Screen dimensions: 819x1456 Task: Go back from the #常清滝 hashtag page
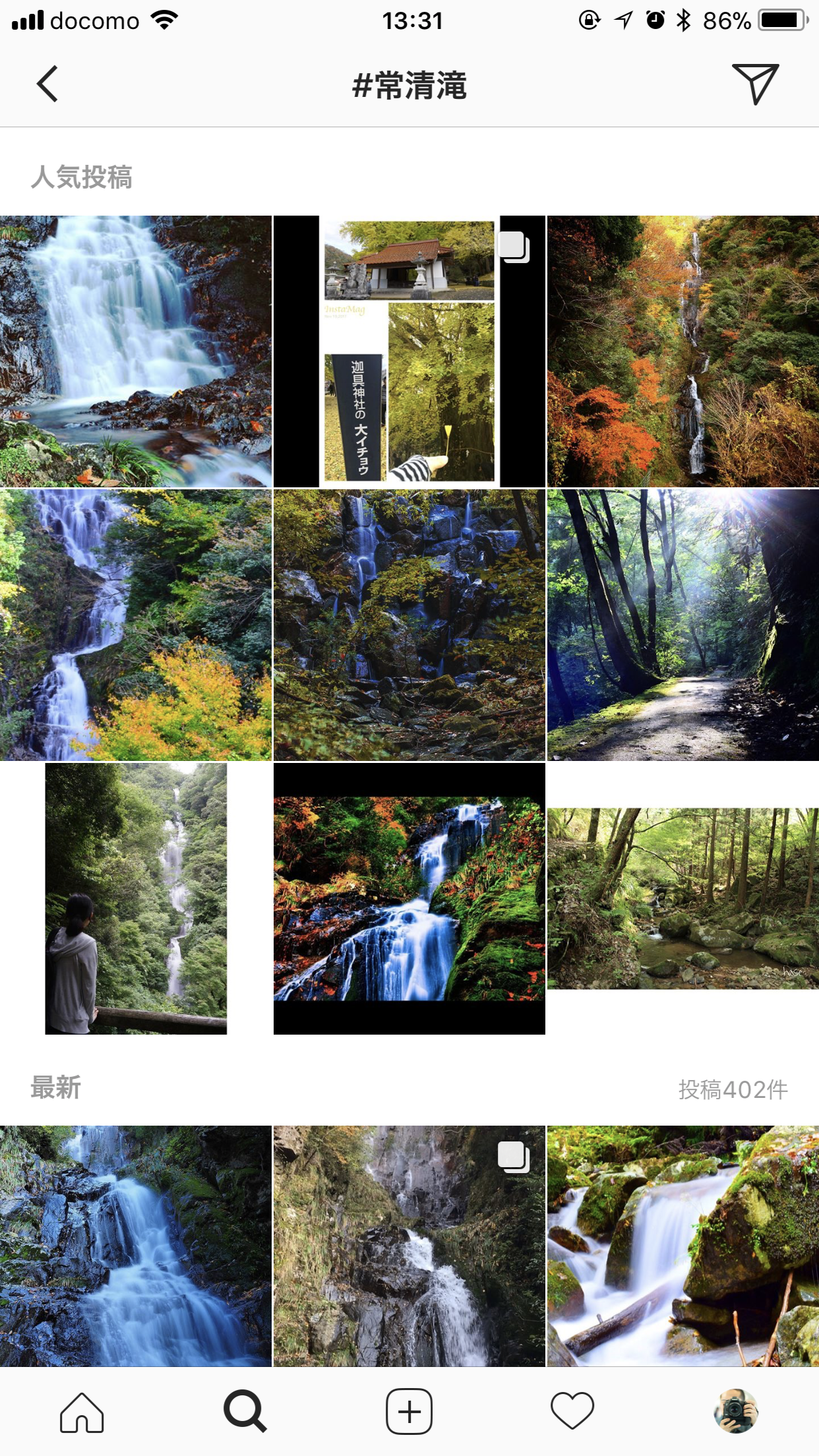pos(47,84)
